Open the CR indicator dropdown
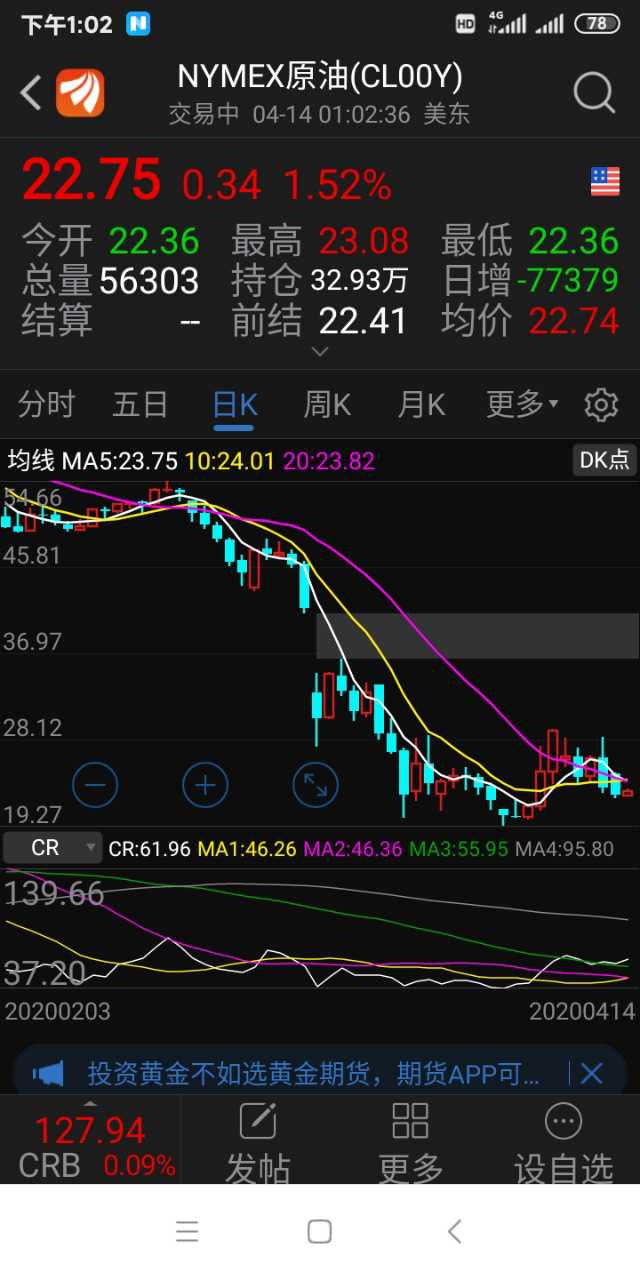Viewport: 640px width, 1280px height. (x=52, y=848)
